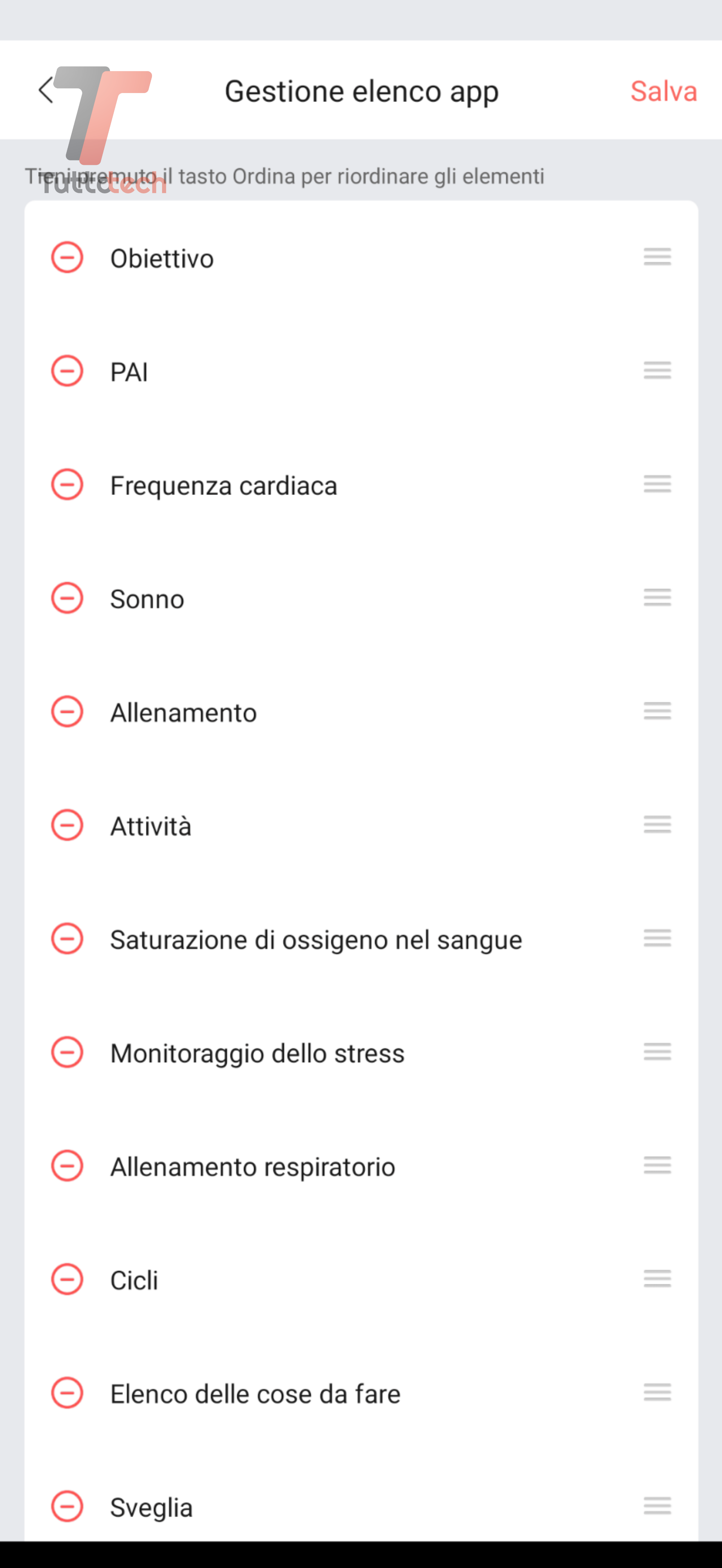Tap the reorder handle for Attività

(657, 824)
